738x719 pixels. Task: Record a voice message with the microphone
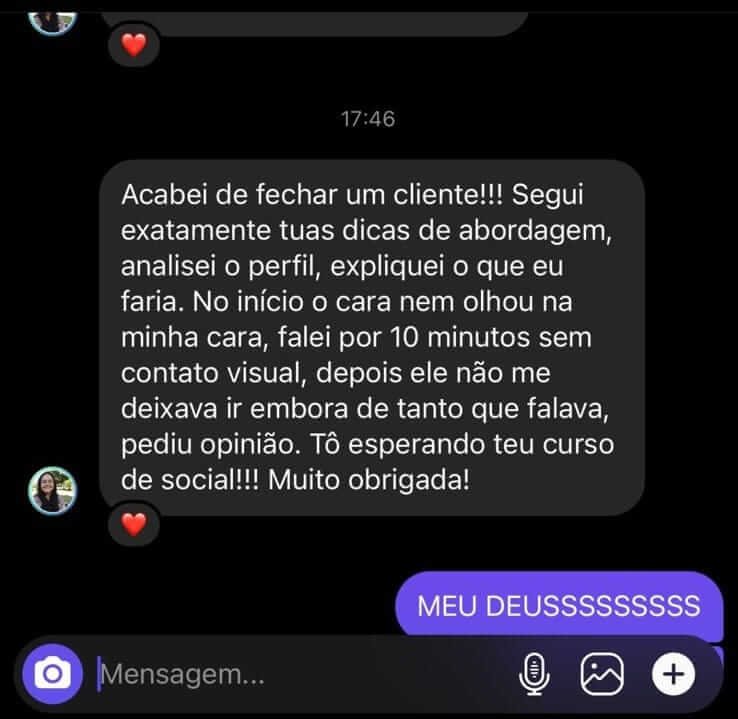[535, 675]
